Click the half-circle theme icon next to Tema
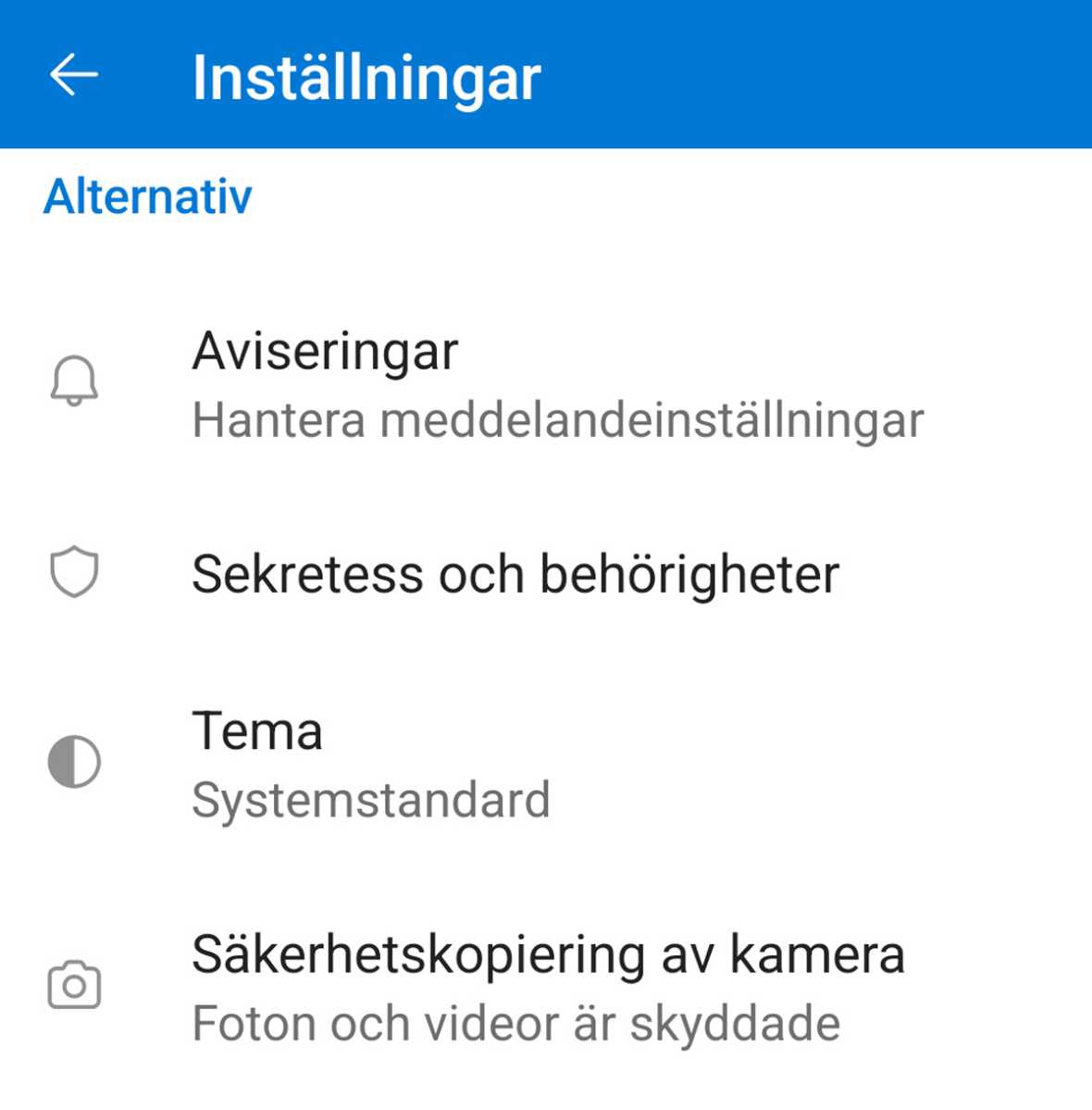Image resolution: width=1092 pixels, height=1110 pixels. [x=76, y=763]
